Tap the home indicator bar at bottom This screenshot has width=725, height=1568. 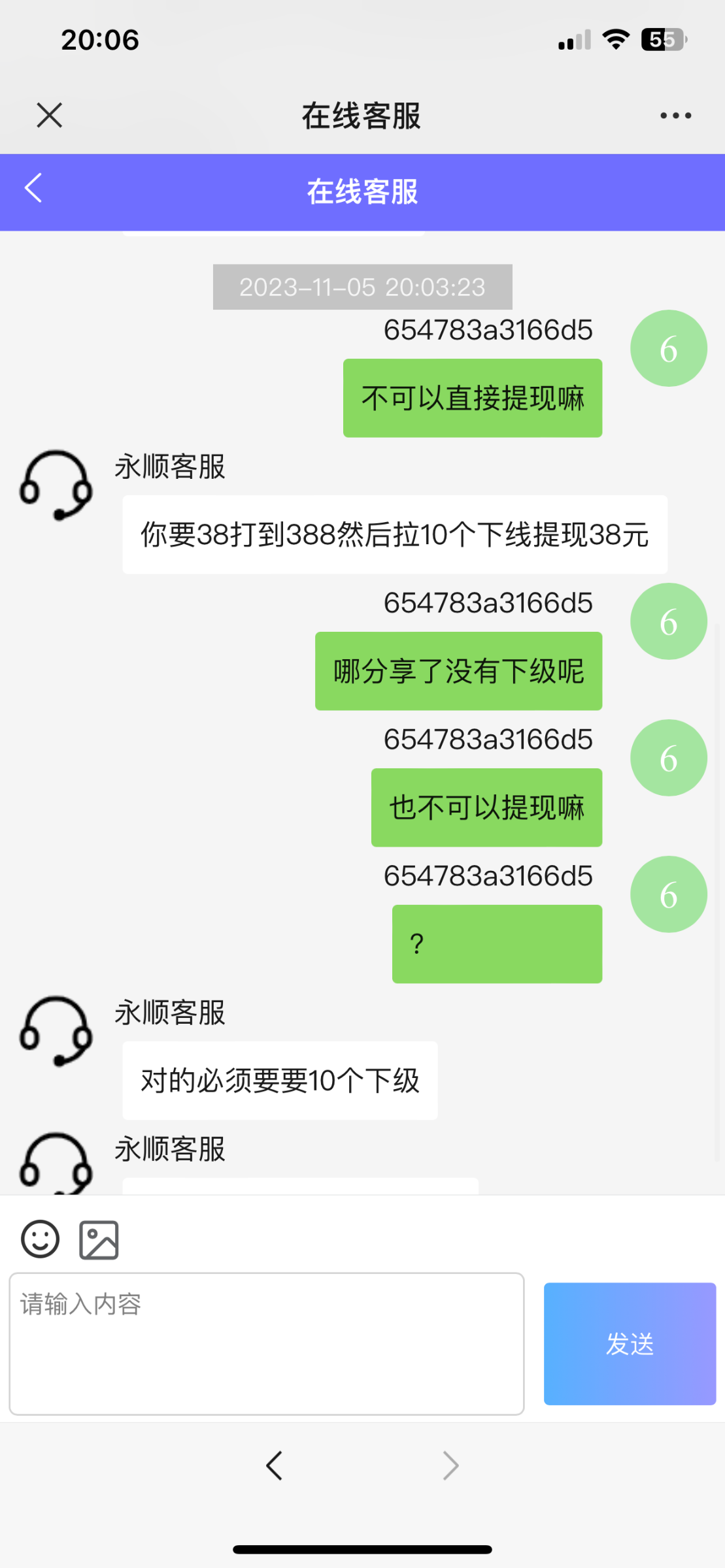(x=362, y=1549)
